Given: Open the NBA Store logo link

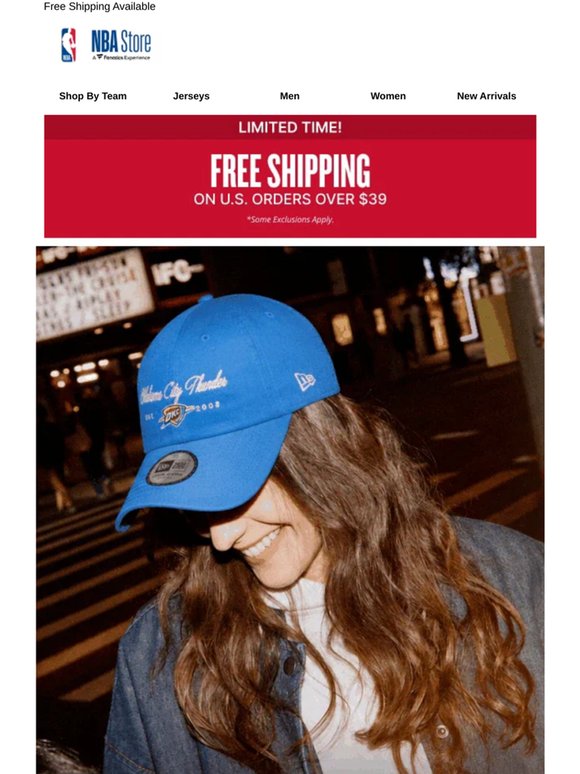Looking at the screenshot, I should (x=106, y=45).
